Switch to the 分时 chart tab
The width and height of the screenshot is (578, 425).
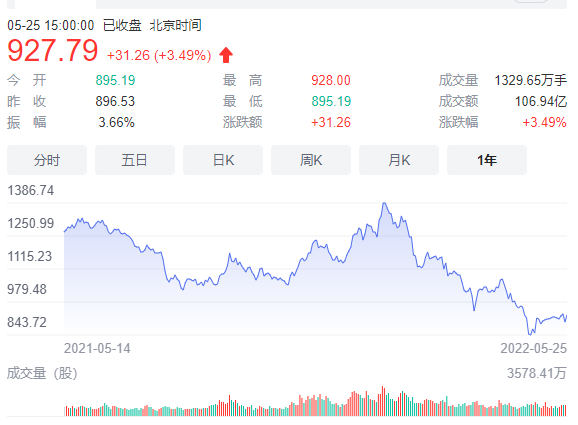coord(47,160)
